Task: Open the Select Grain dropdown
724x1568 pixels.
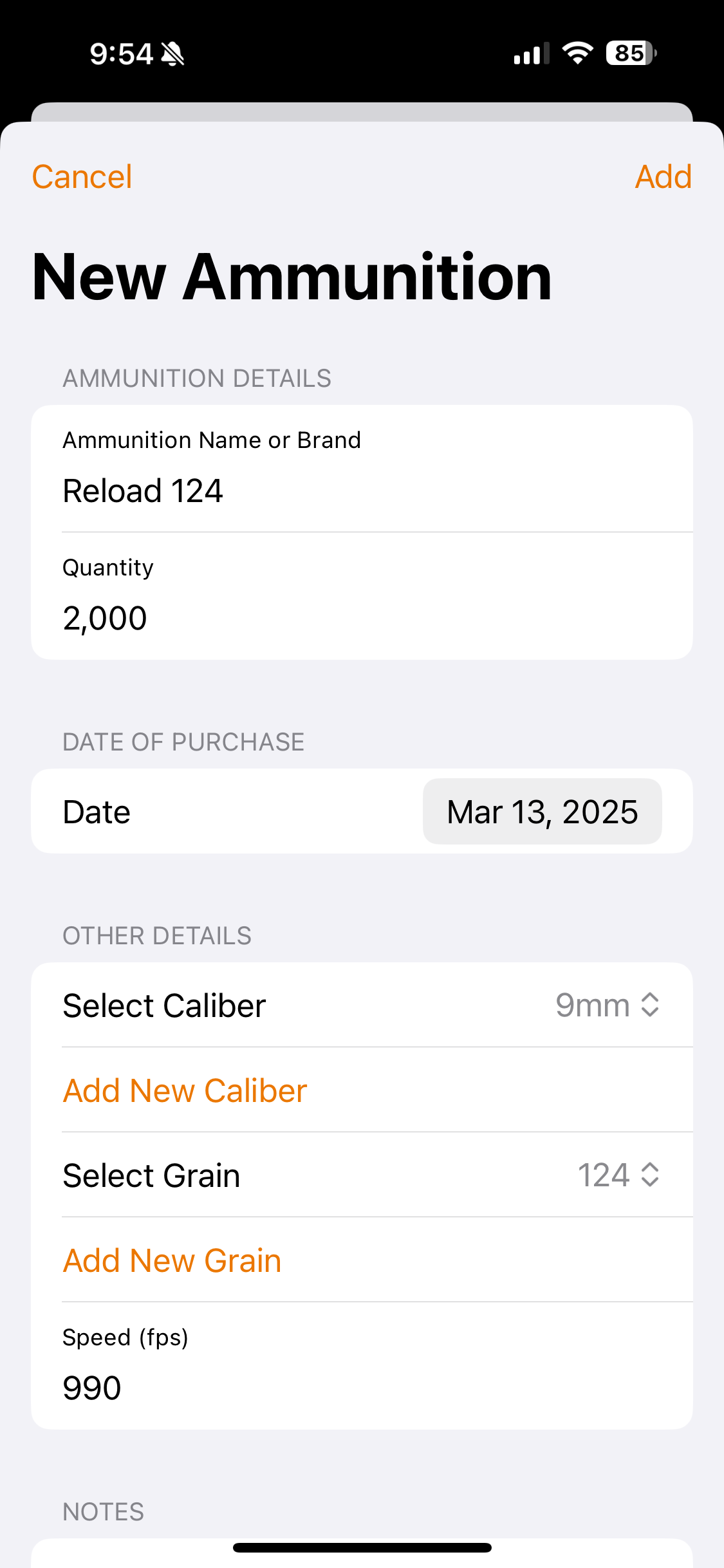Action: coord(618,1175)
